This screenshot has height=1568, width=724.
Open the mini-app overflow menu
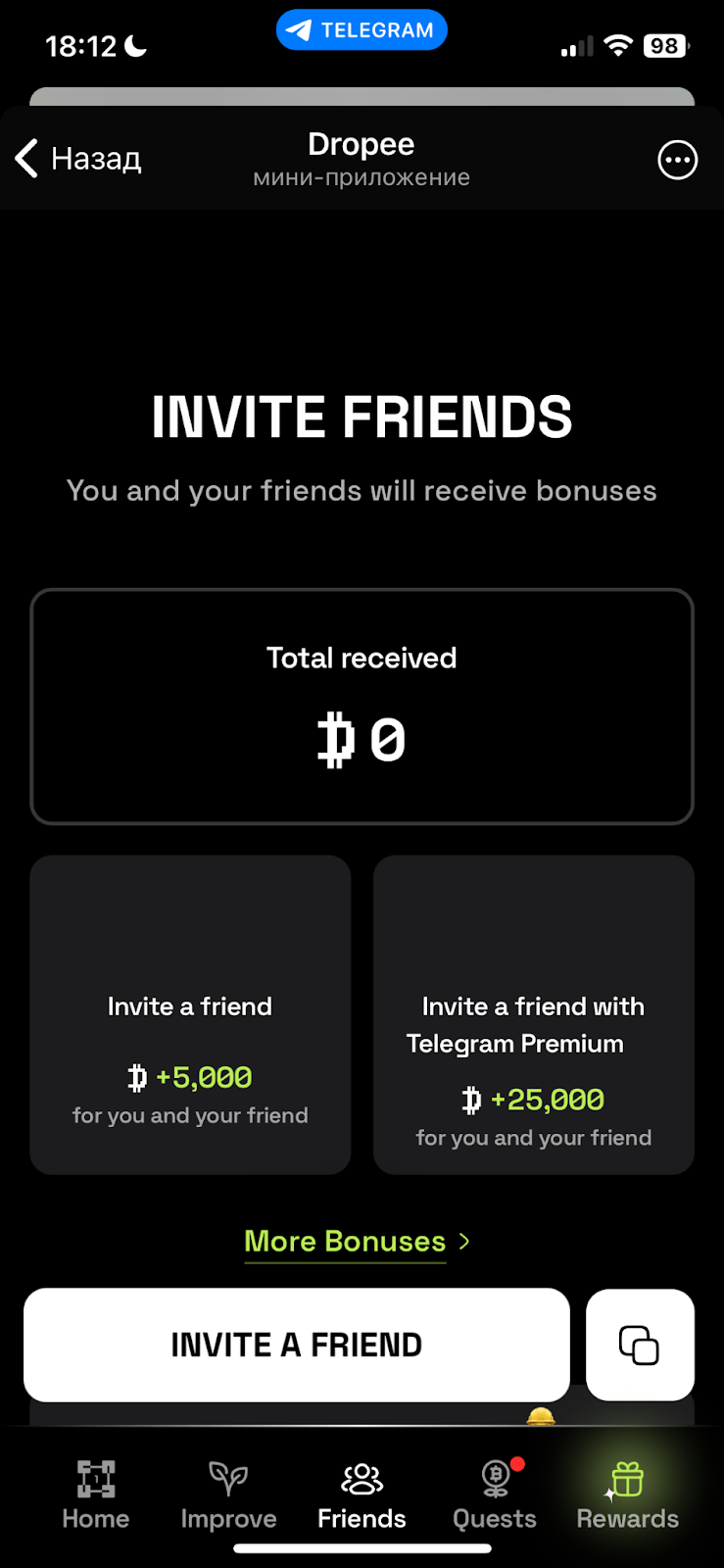click(x=677, y=160)
